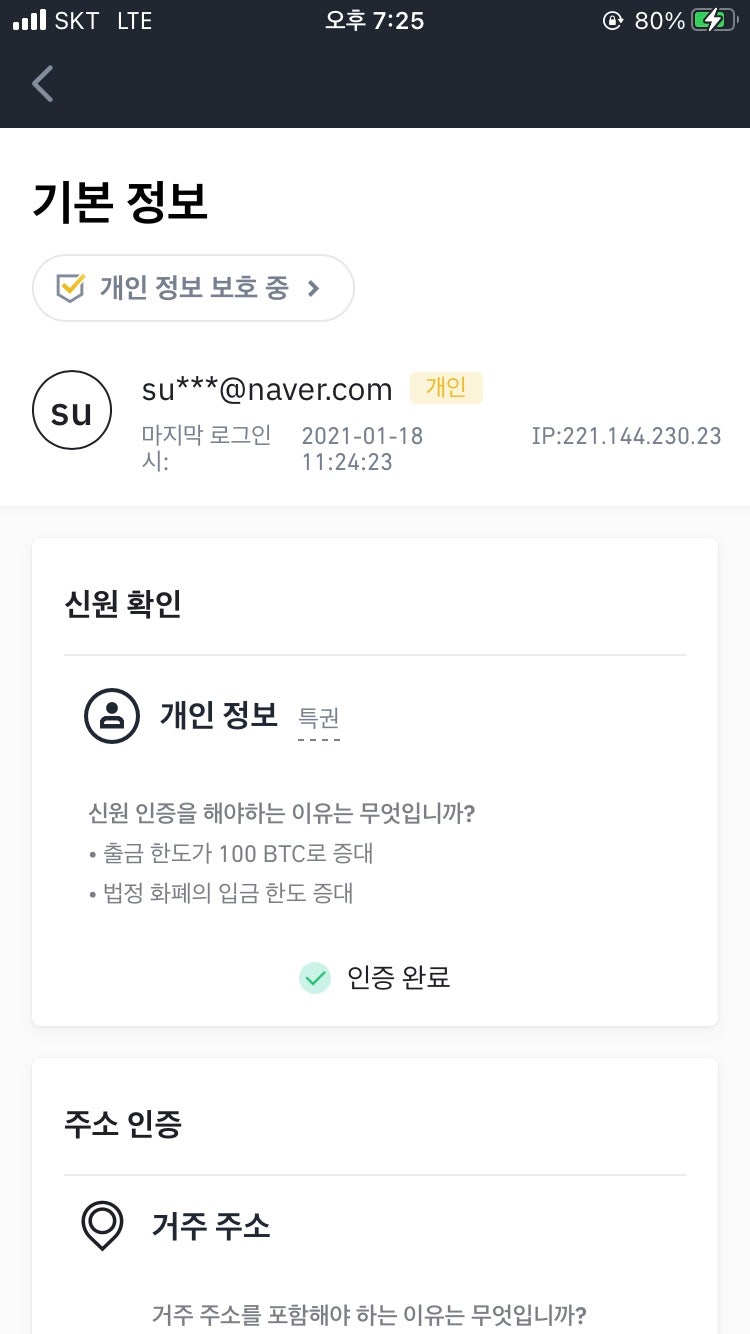Tap the 특권 link beside 개인 정보
This screenshot has width=750, height=1334.
click(319, 718)
